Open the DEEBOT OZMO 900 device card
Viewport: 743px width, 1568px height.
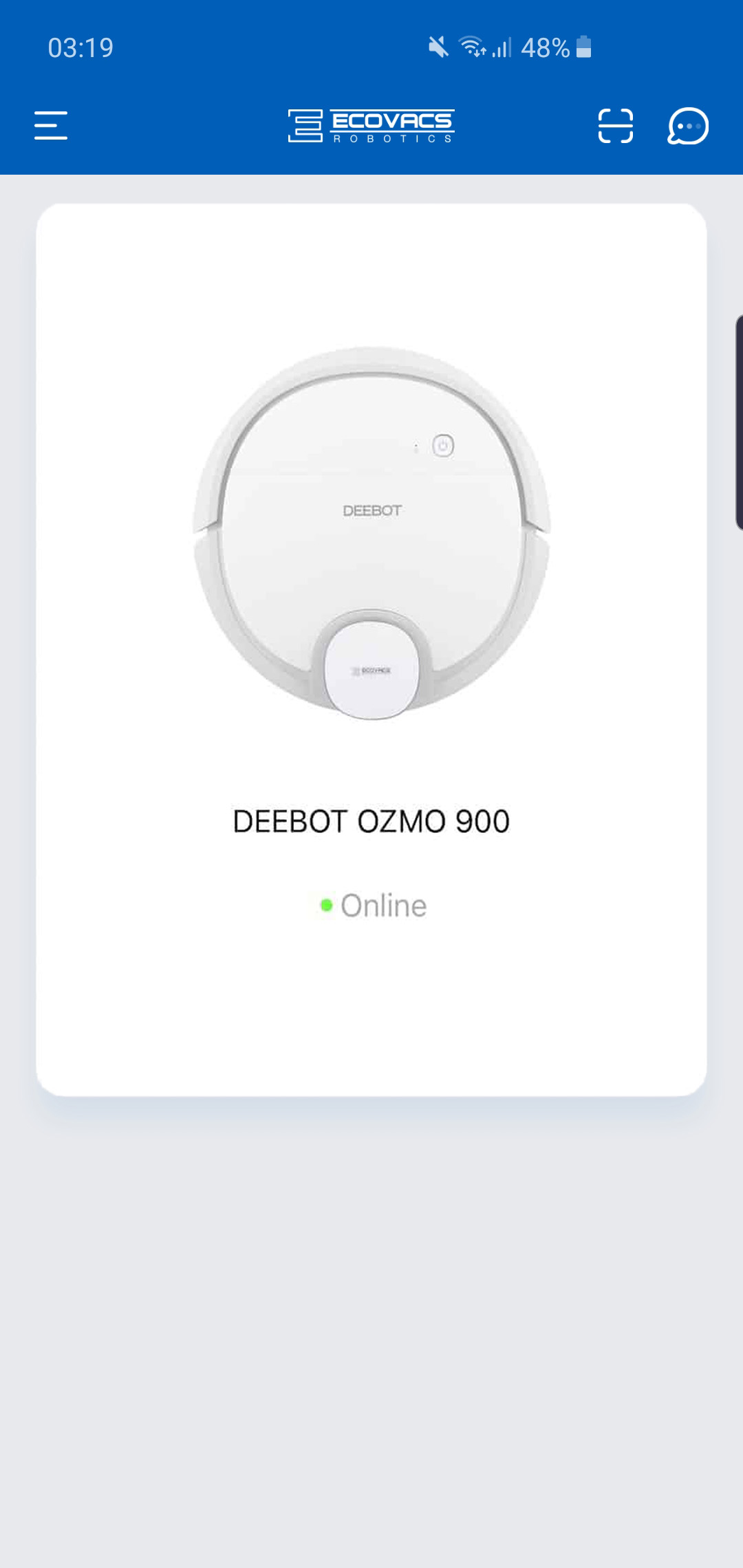coord(371,649)
